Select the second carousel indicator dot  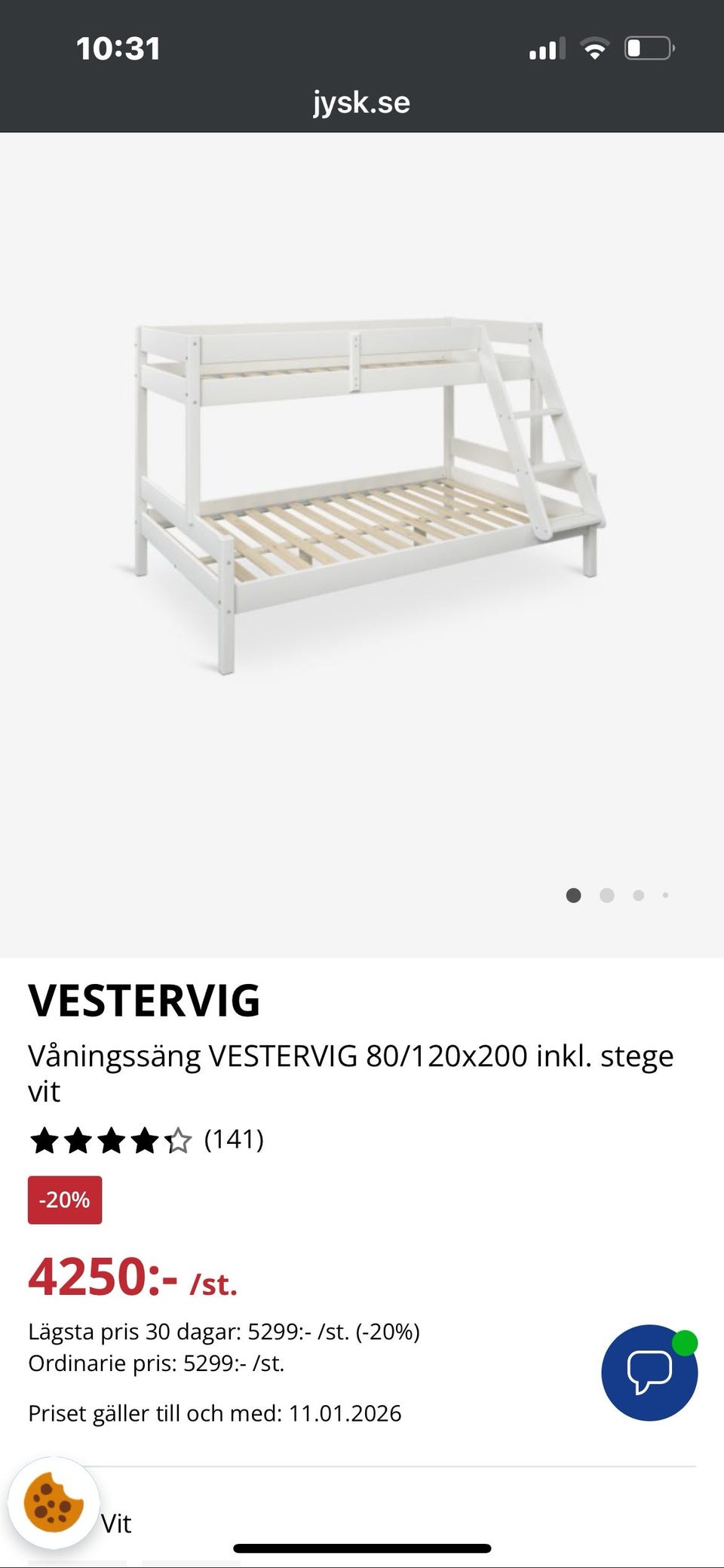pyautogui.click(x=606, y=895)
